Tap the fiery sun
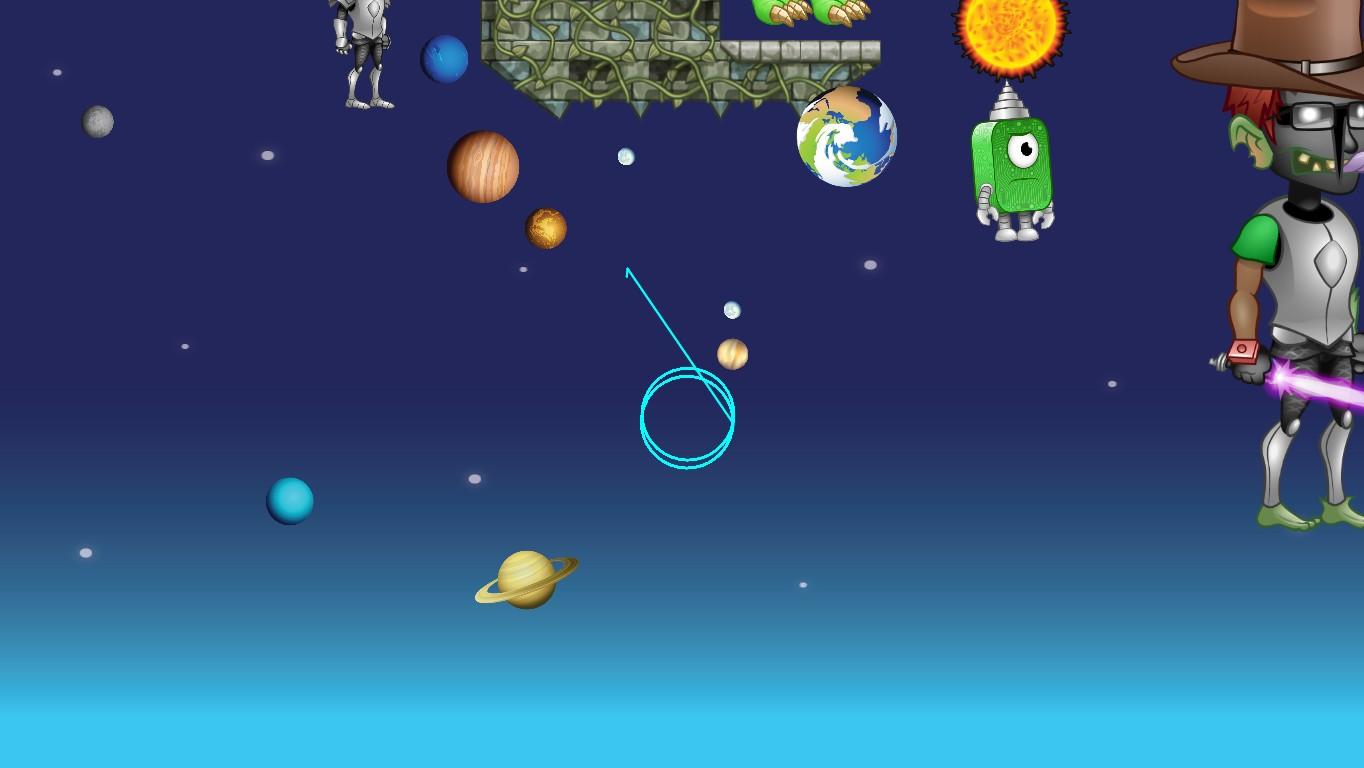The image size is (1364, 768). click(1010, 30)
